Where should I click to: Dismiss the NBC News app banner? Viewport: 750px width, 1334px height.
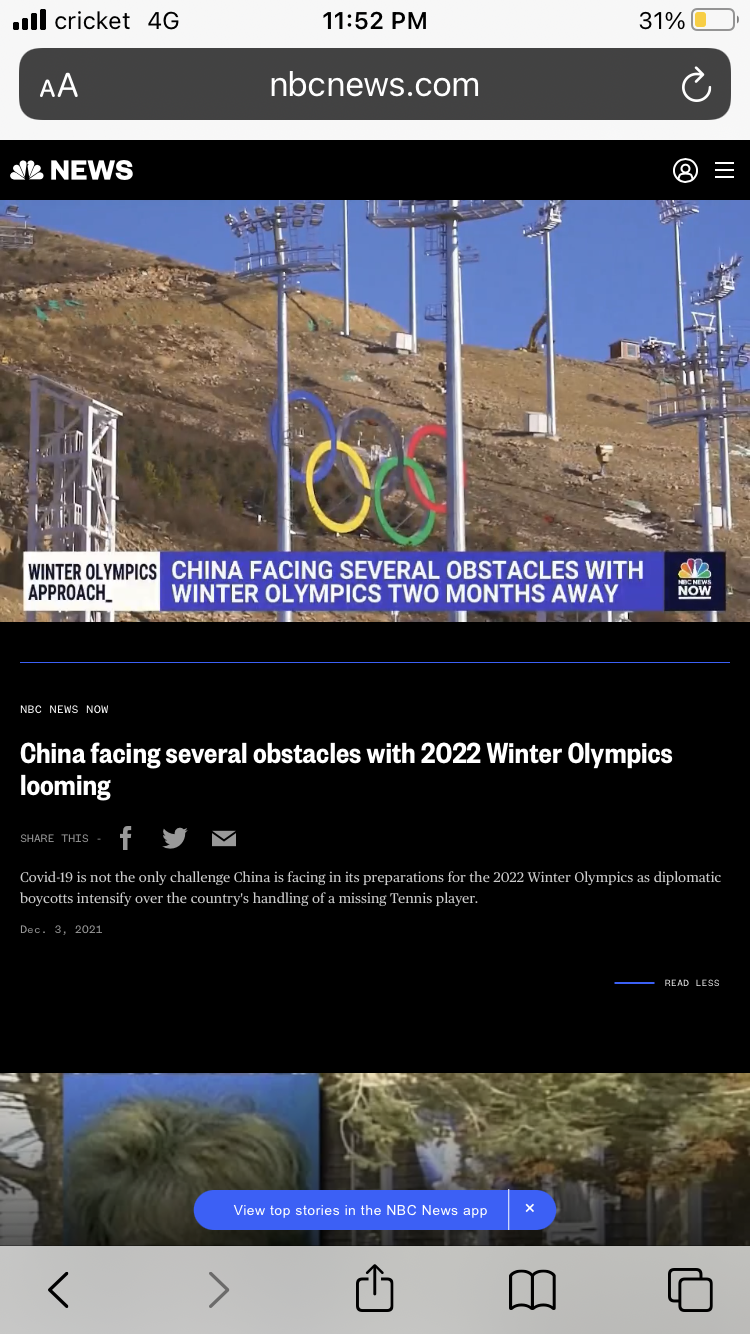[530, 1209]
